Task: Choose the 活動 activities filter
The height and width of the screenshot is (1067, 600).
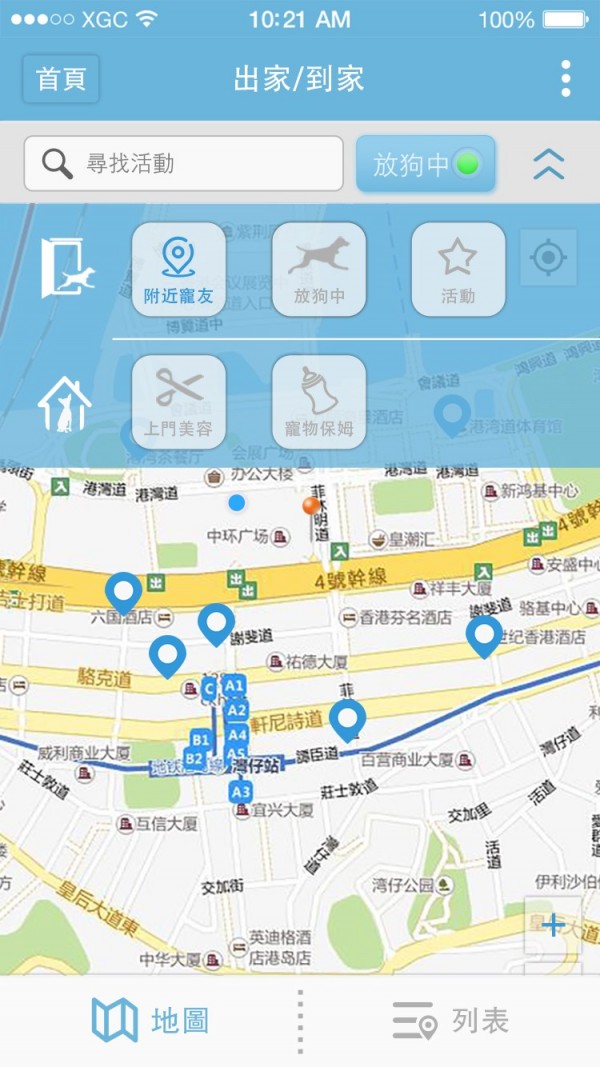Action: [458, 269]
